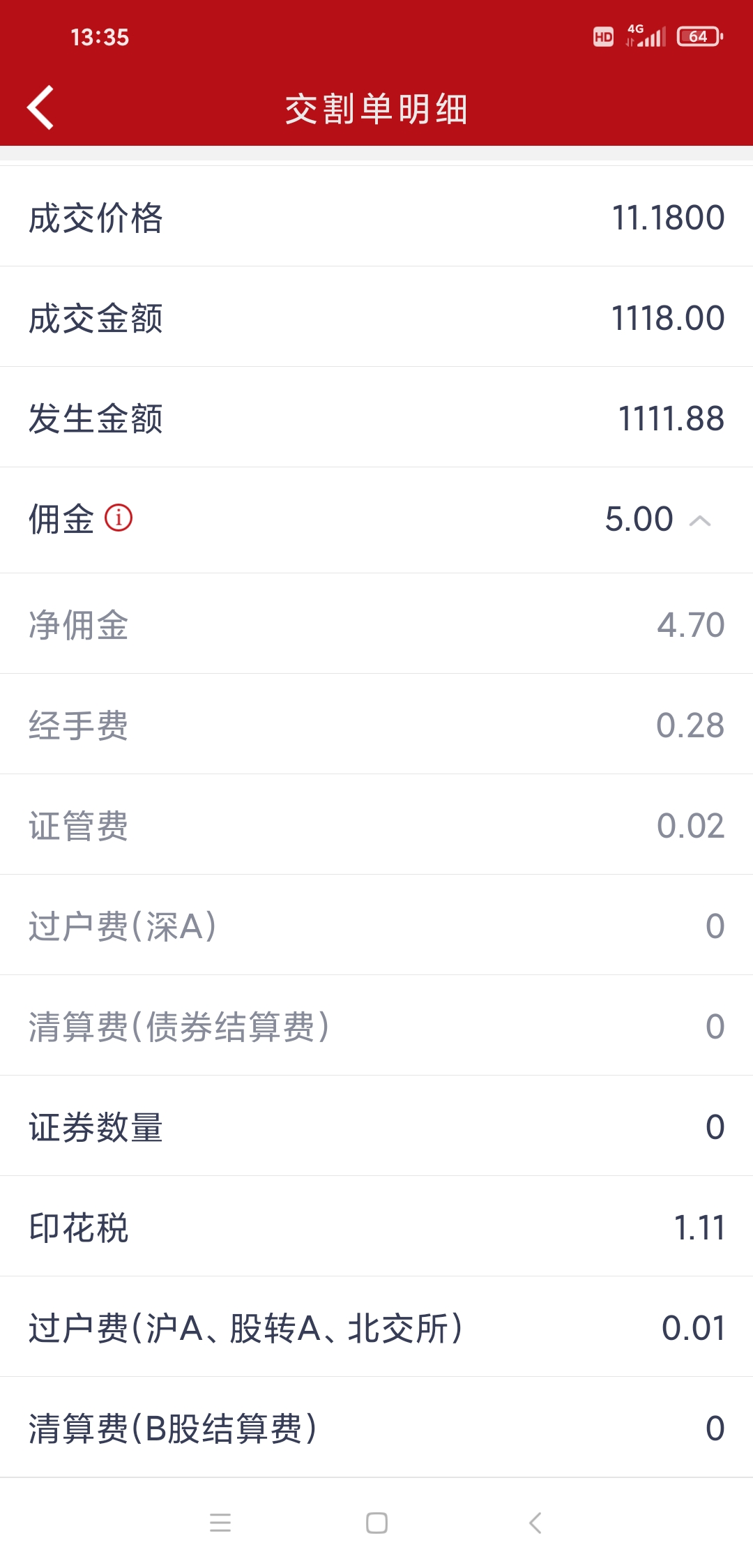This screenshot has height=1568, width=753.
Task: Go back from the 交割单明细 page
Action: pos(40,108)
